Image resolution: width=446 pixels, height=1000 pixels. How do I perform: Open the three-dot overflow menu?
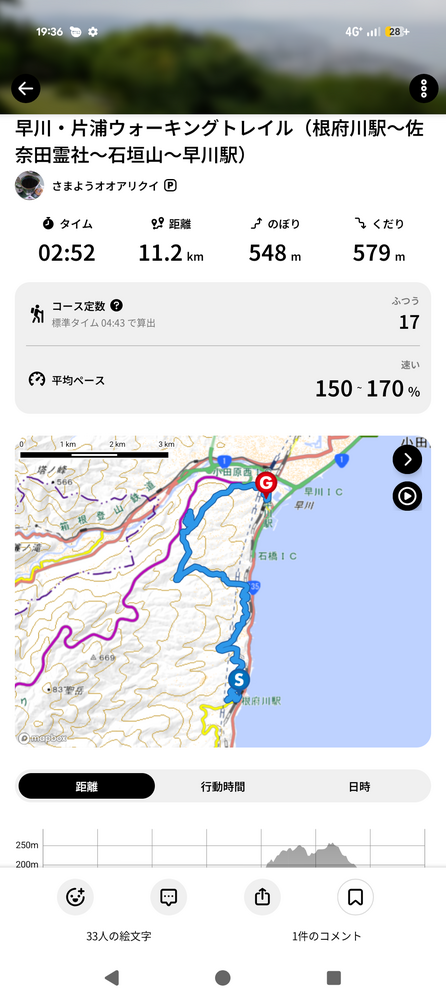[424, 89]
